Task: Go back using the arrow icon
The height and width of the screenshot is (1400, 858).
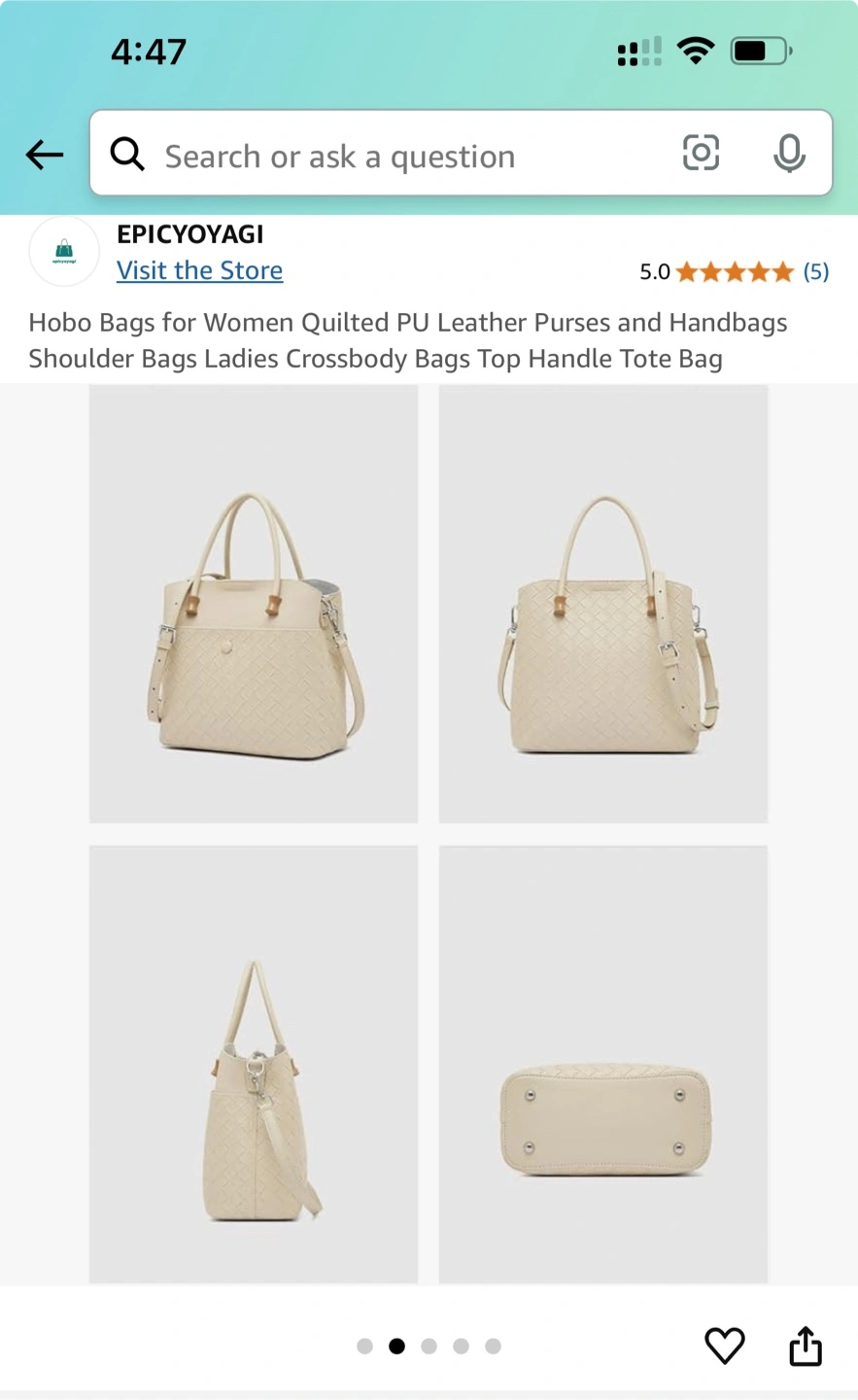Action: coord(45,155)
